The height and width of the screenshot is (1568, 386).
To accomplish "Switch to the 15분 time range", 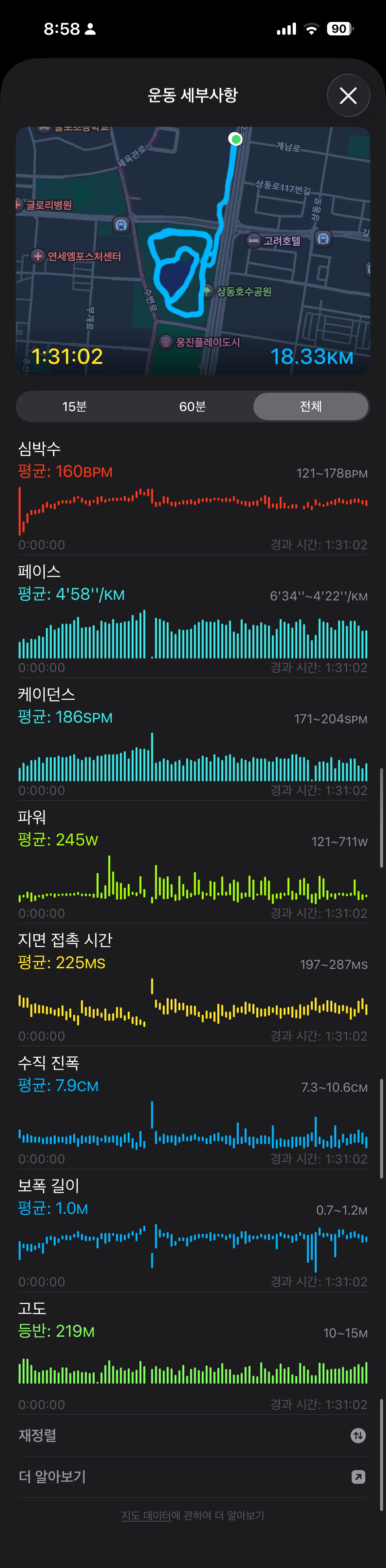I will click(74, 406).
